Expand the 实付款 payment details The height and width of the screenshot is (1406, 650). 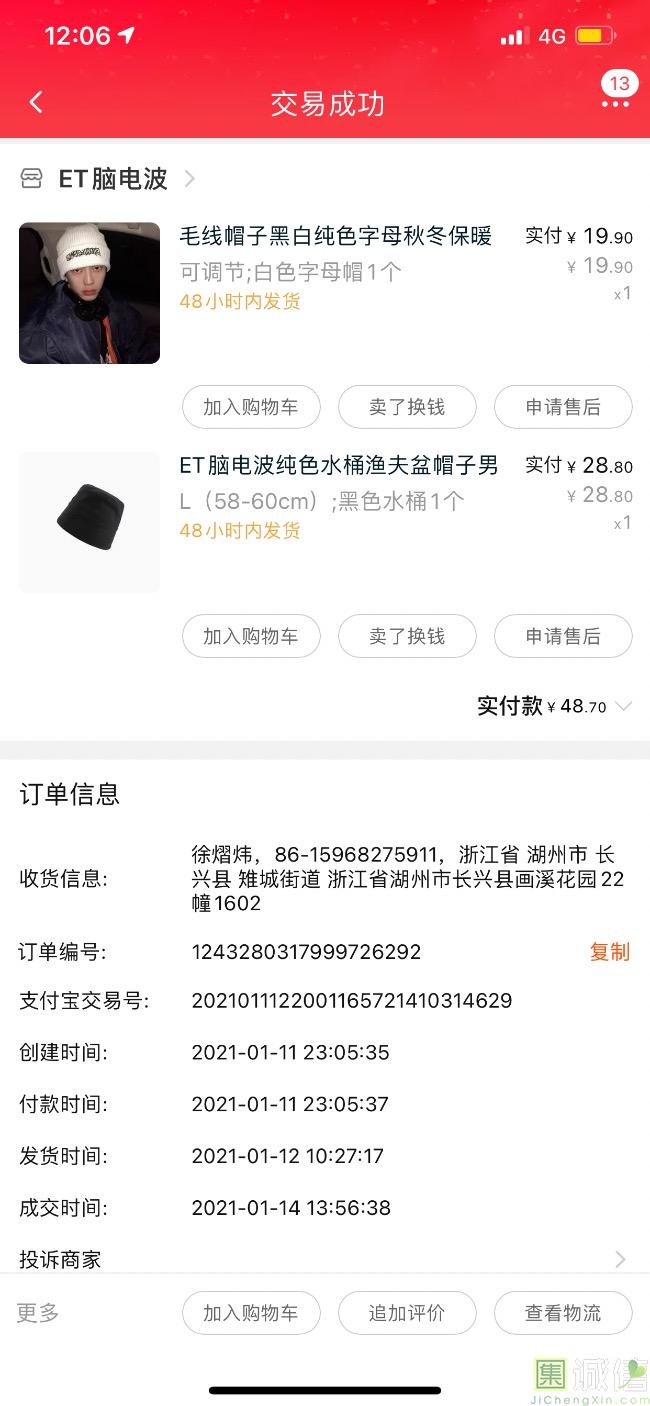coord(623,706)
